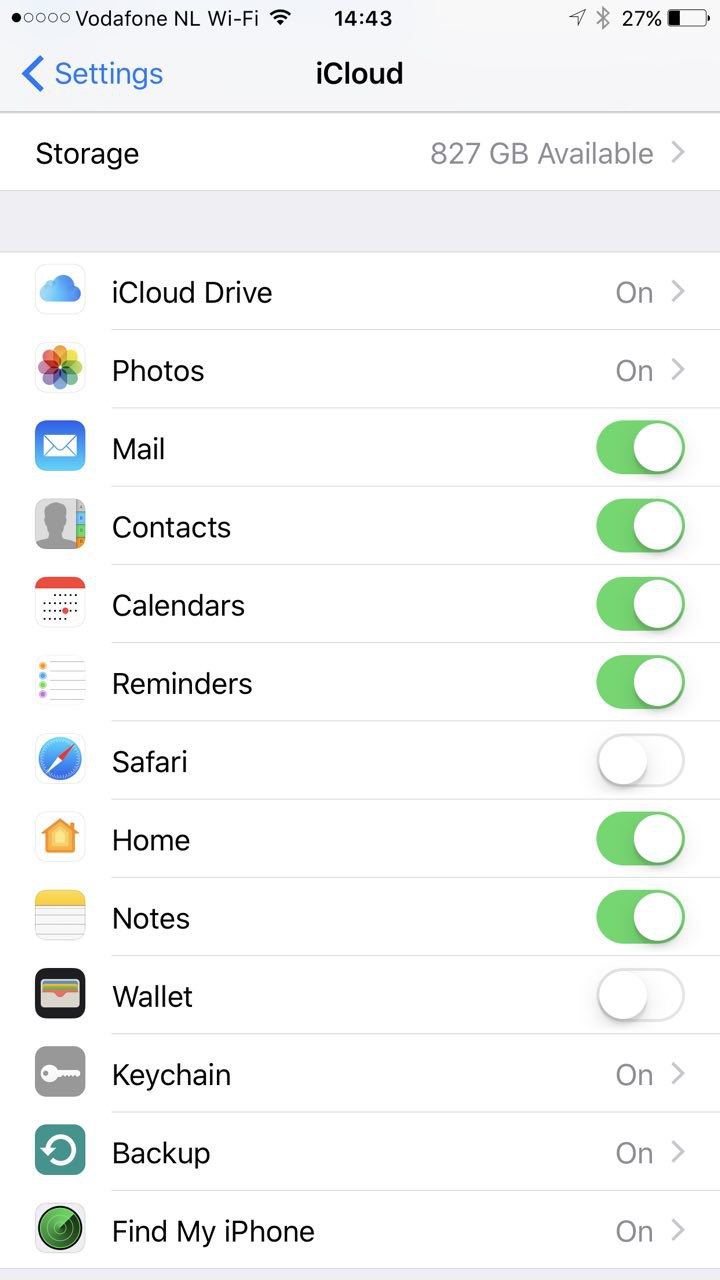Tap the Find My iPhone radar icon

(x=60, y=1228)
